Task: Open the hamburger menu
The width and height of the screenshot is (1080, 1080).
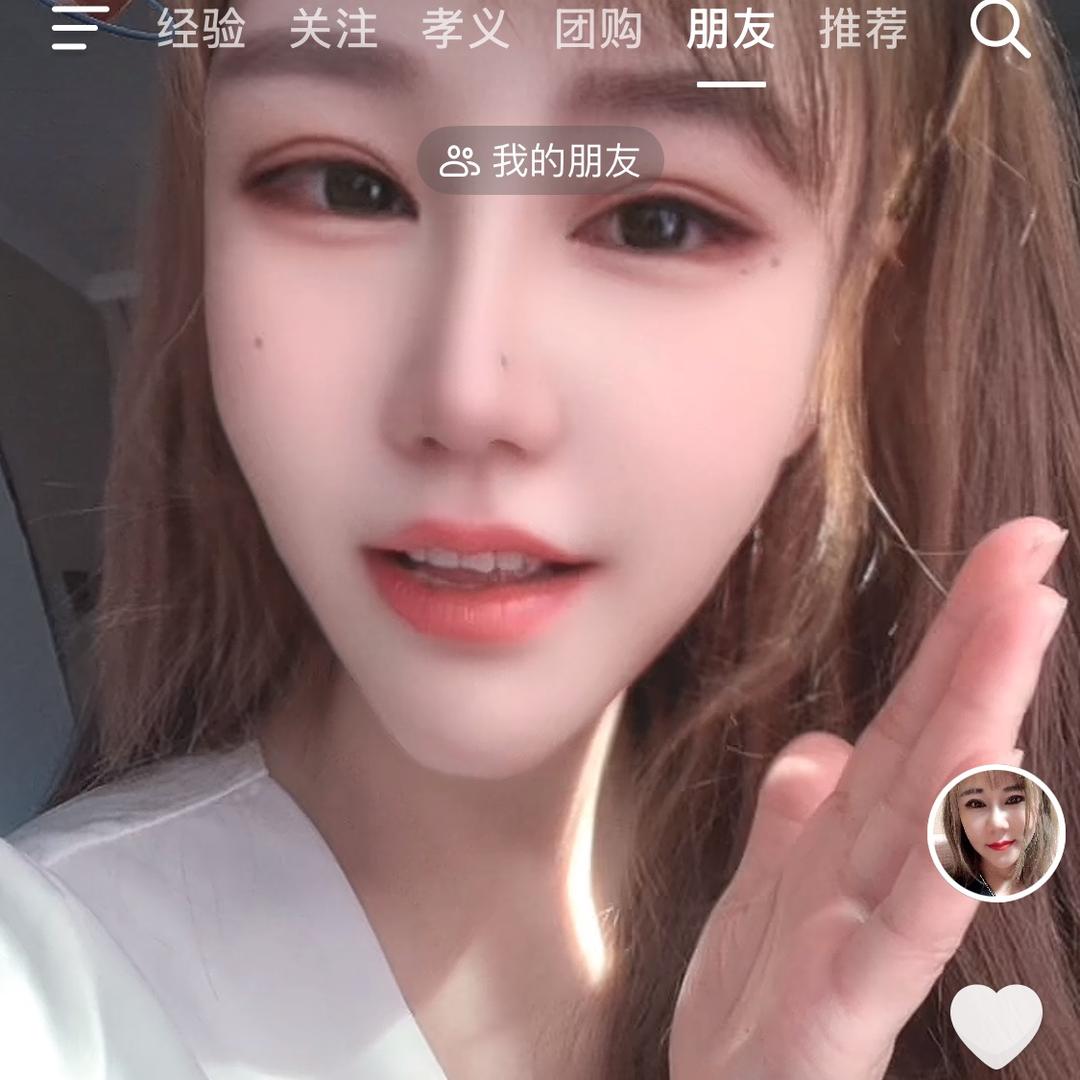Action: [78, 31]
